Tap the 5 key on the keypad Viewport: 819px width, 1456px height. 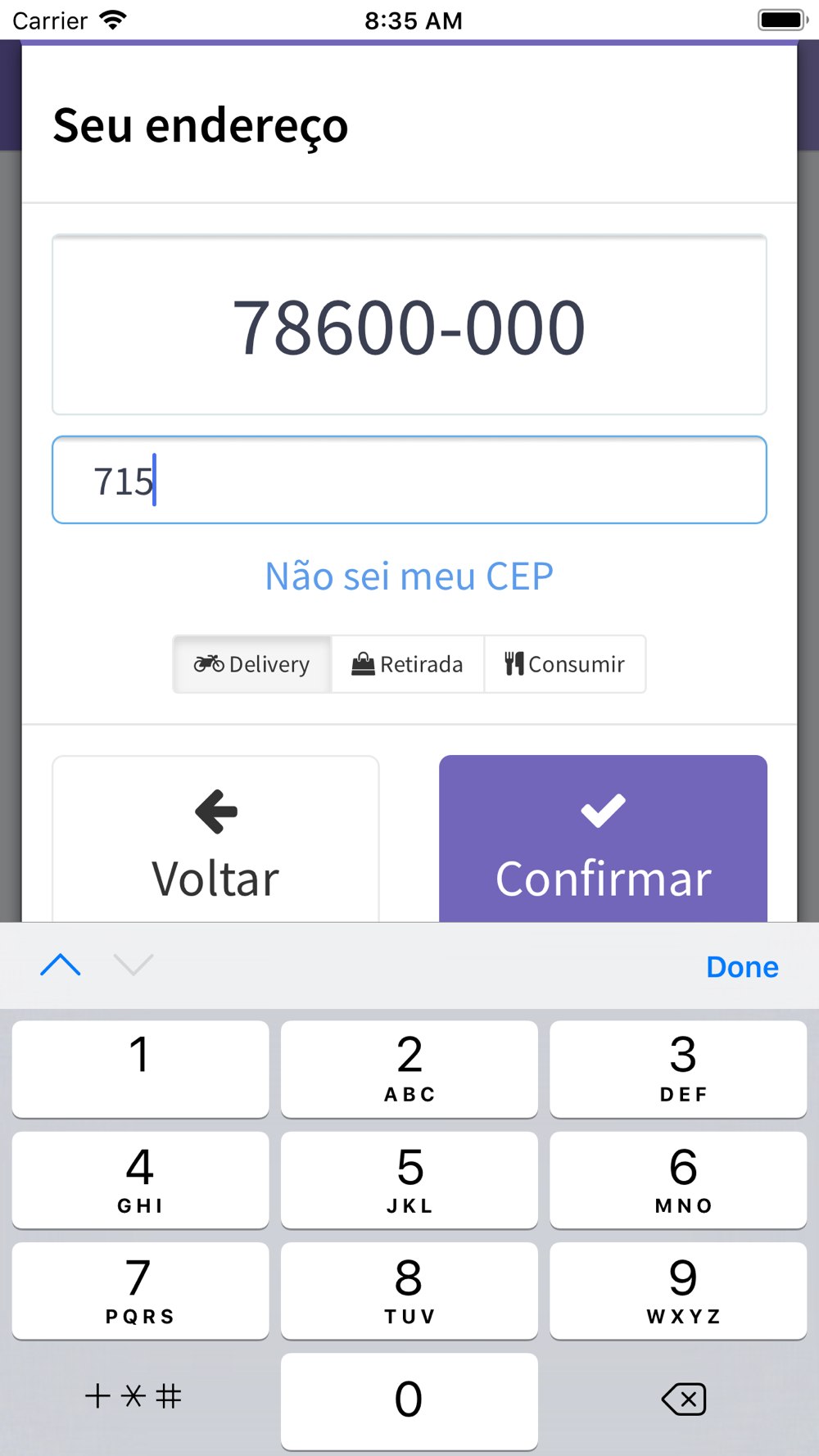[409, 1180]
